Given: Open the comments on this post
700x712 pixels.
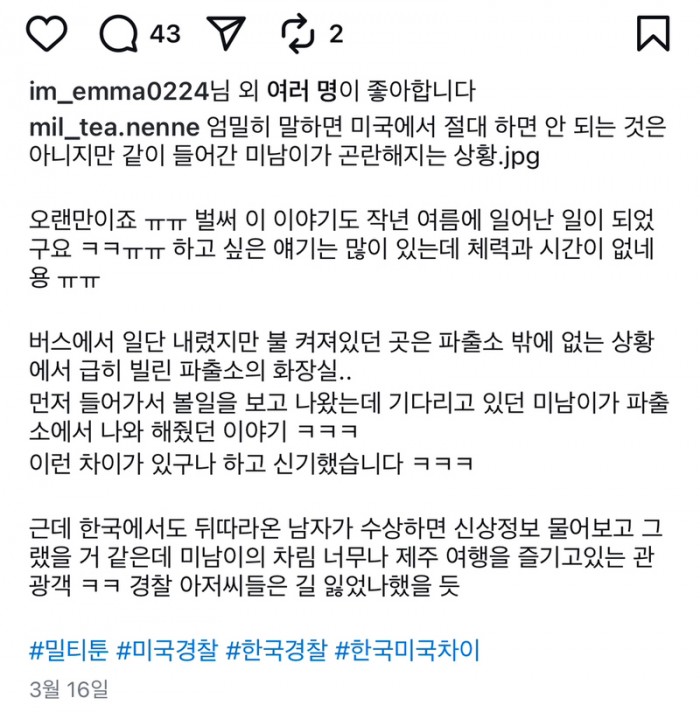Looking at the screenshot, I should (x=119, y=34).
